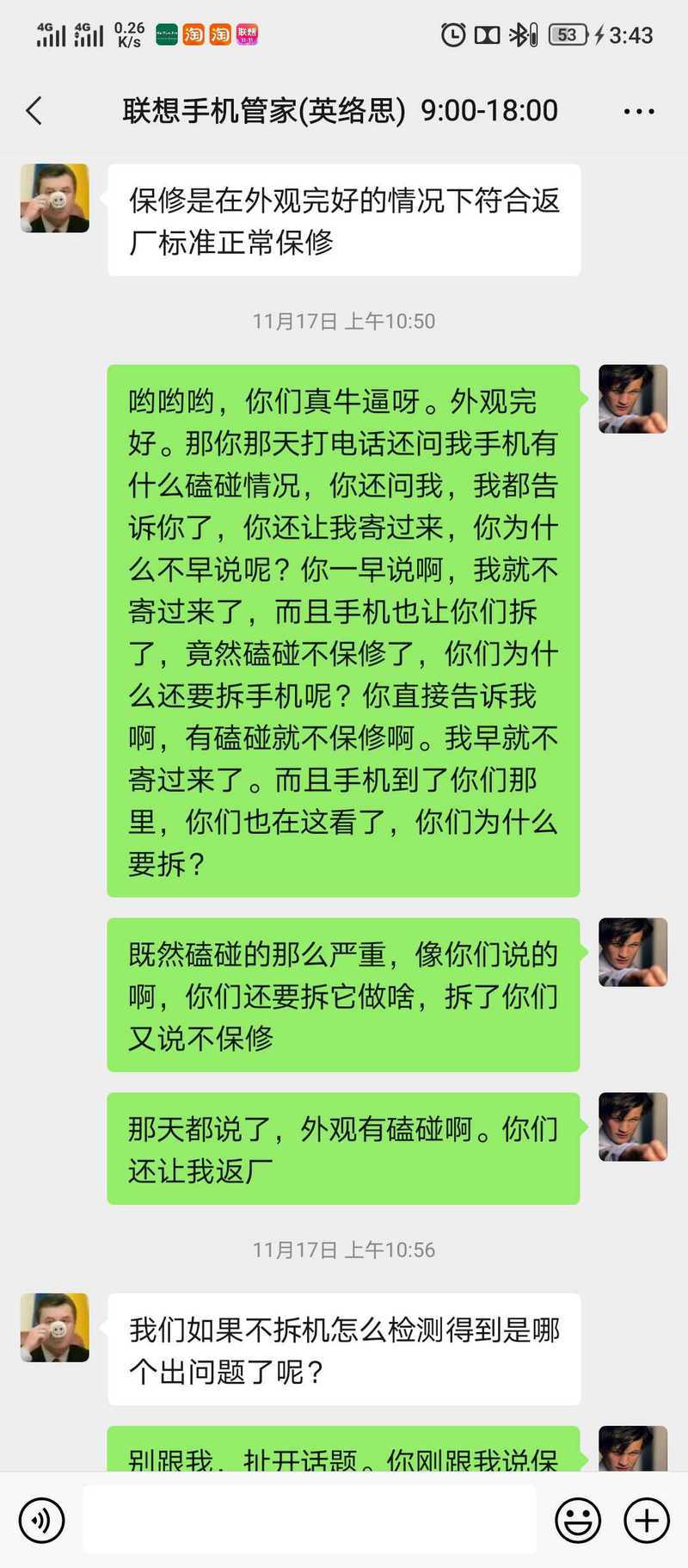The width and height of the screenshot is (688, 1568).
Task: Open the emoji picker
Action: (x=578, y=1520)
